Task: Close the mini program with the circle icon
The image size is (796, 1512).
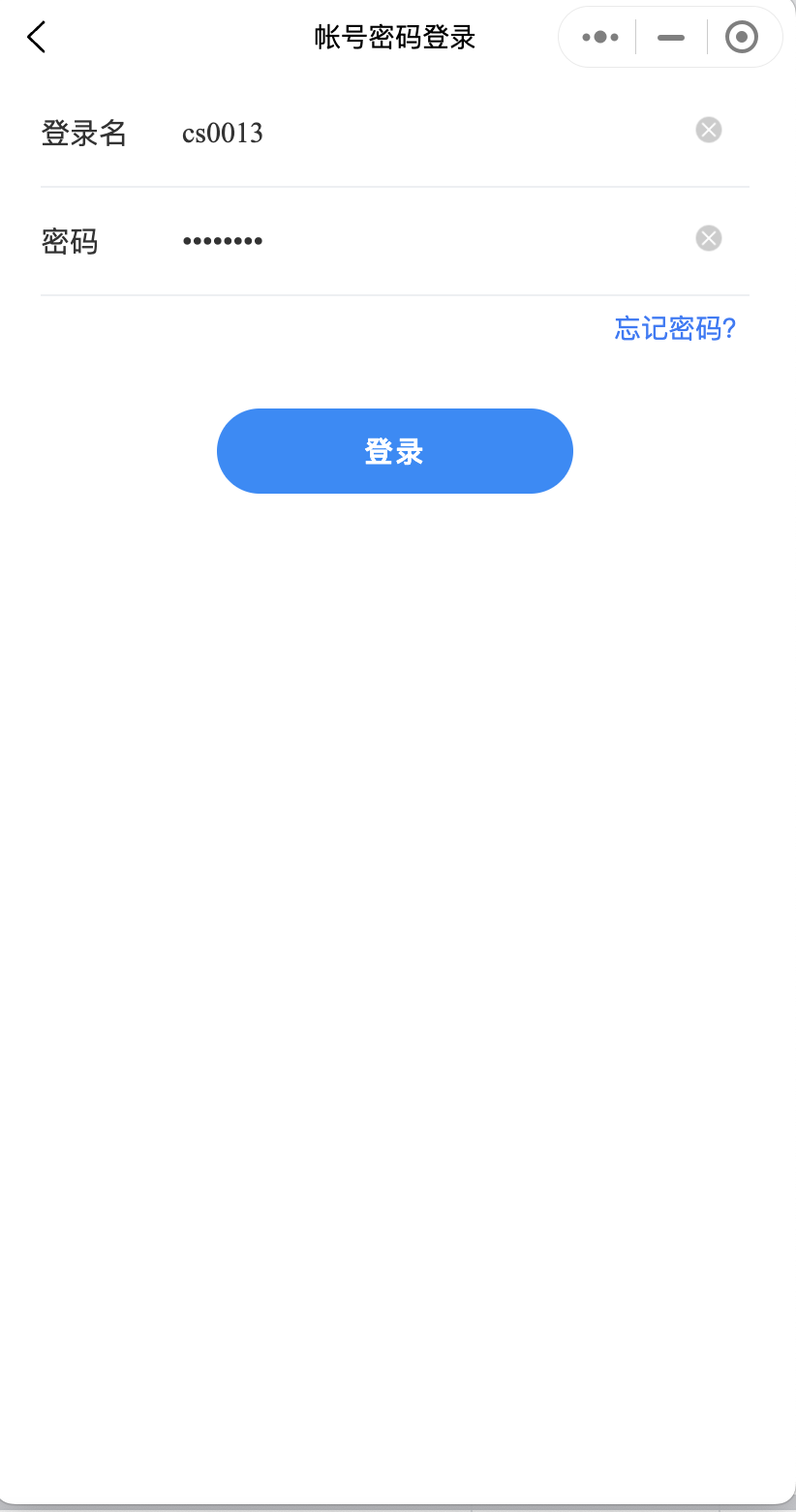Action: [742, 38]
